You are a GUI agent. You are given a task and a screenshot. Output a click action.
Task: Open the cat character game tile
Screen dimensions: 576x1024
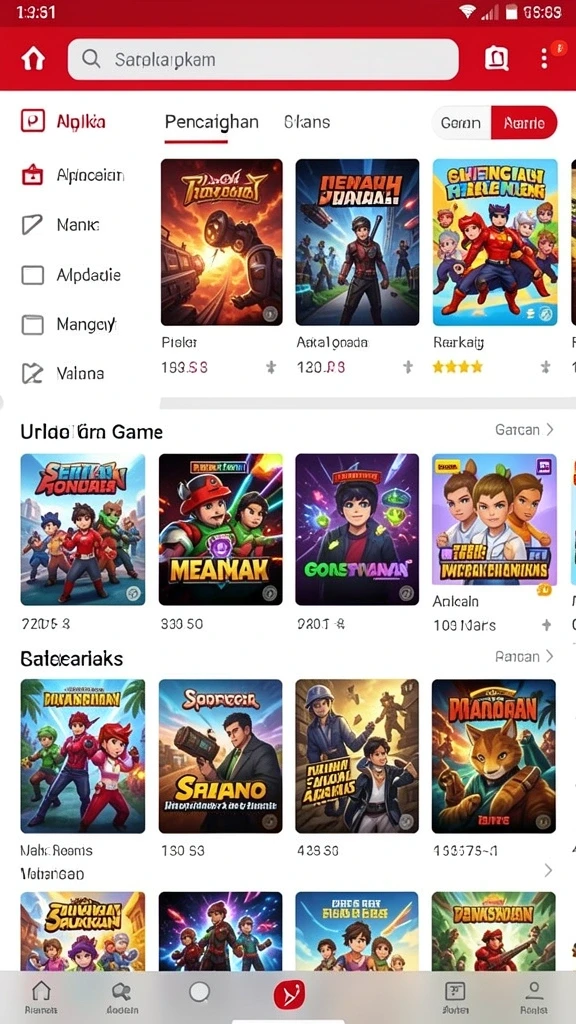tap(494, 756)
